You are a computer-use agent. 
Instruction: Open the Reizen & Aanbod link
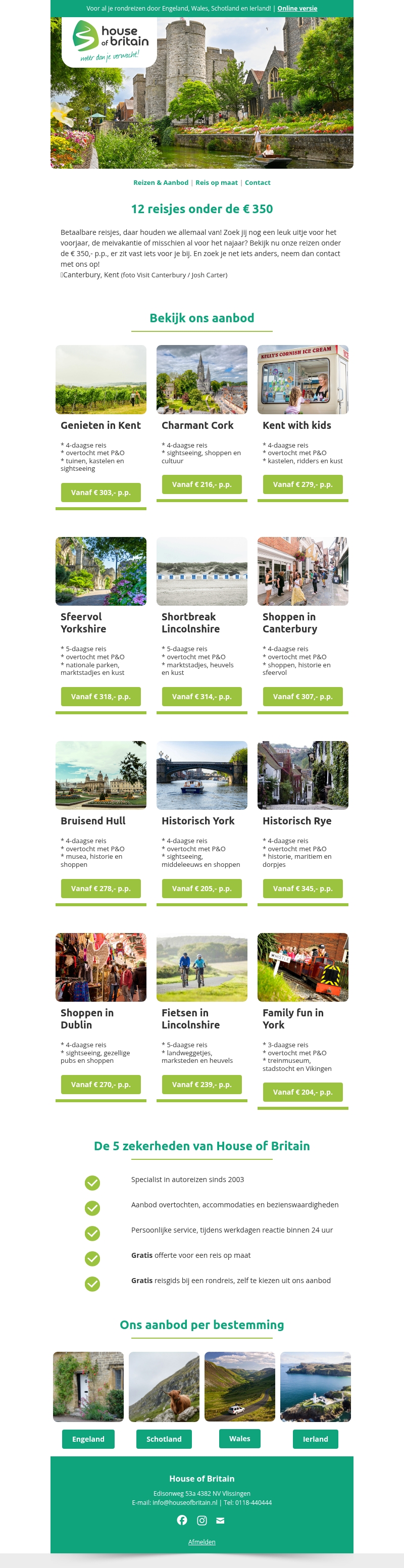161,182
